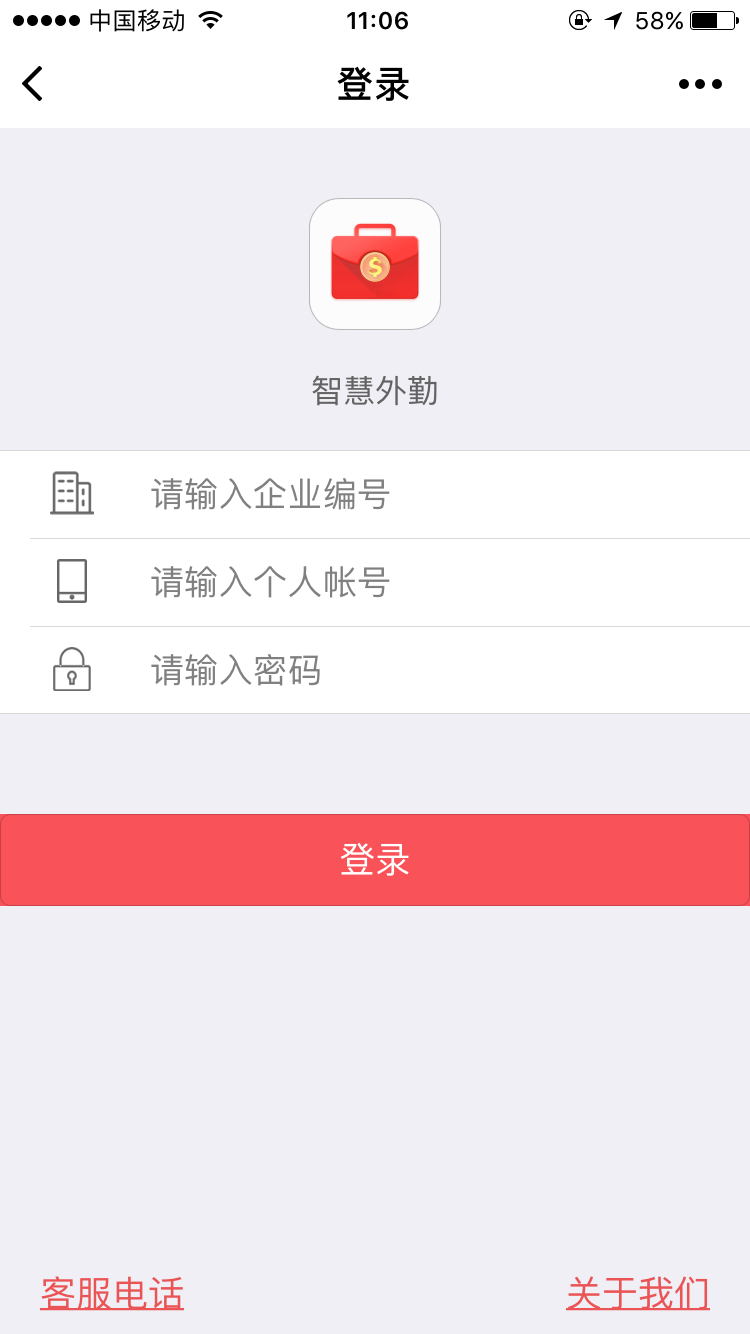Open the 客服电话 link
The height and width of the screenshot is (1334, 750).
pyautogui.click(x=112, y=1293)
